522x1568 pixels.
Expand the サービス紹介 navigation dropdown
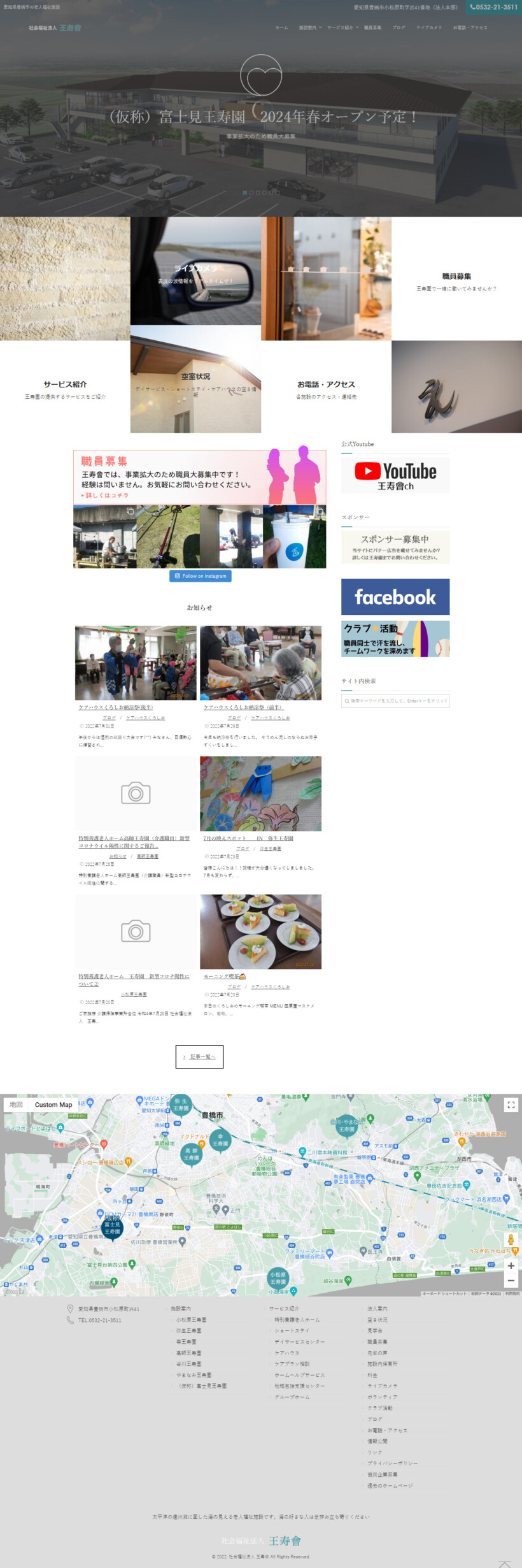(342, 28)
